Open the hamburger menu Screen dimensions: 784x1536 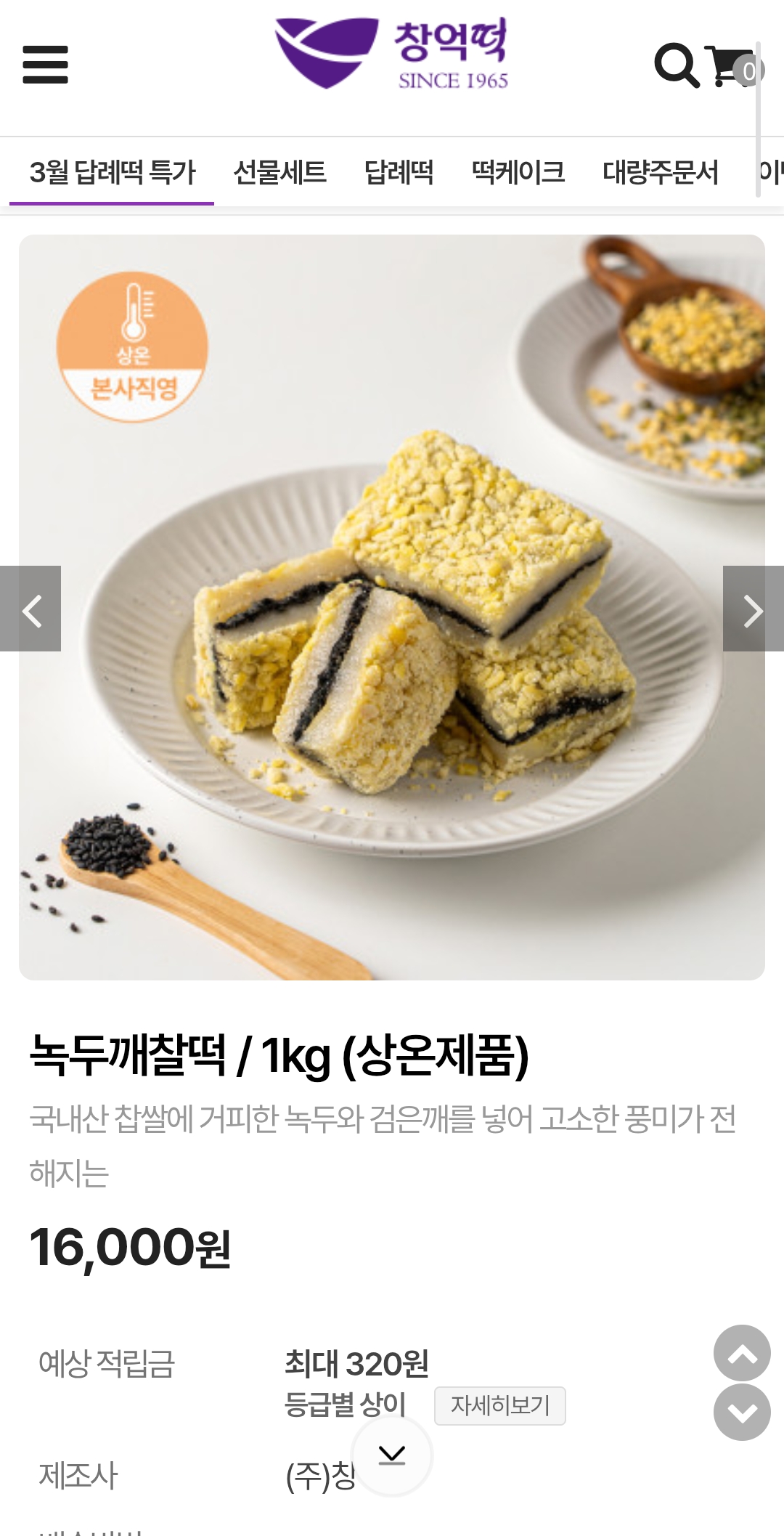[45, 65]
